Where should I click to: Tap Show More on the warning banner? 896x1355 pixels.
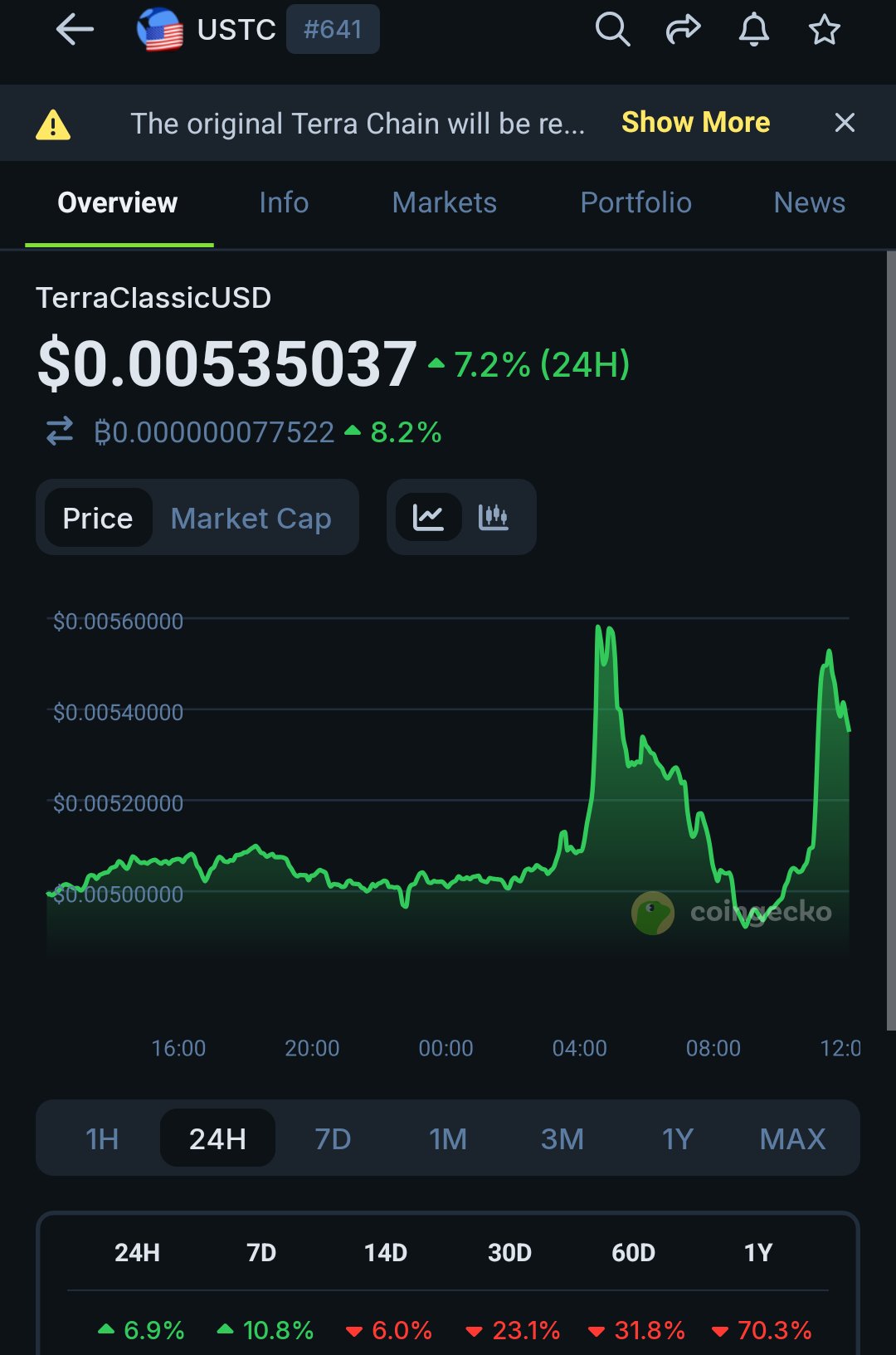(x=695, y=123)
